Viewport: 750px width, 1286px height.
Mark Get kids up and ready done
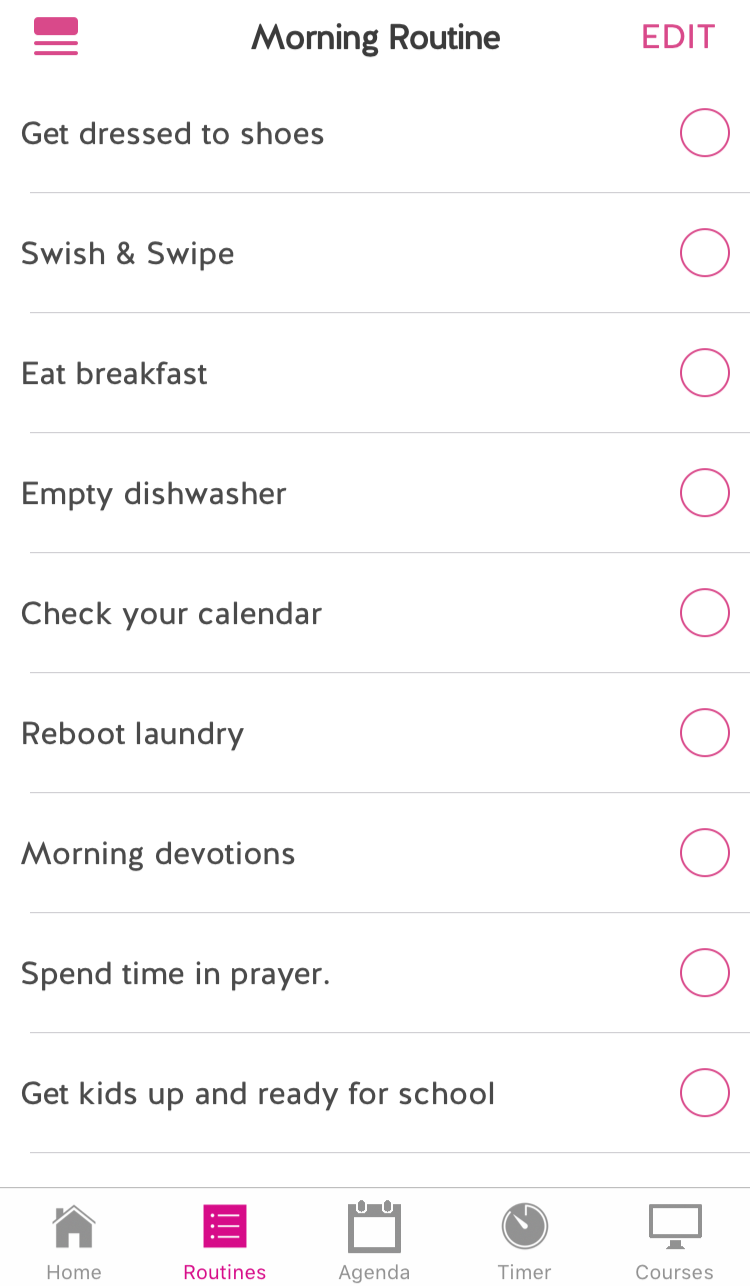(x=705, y=1093)
